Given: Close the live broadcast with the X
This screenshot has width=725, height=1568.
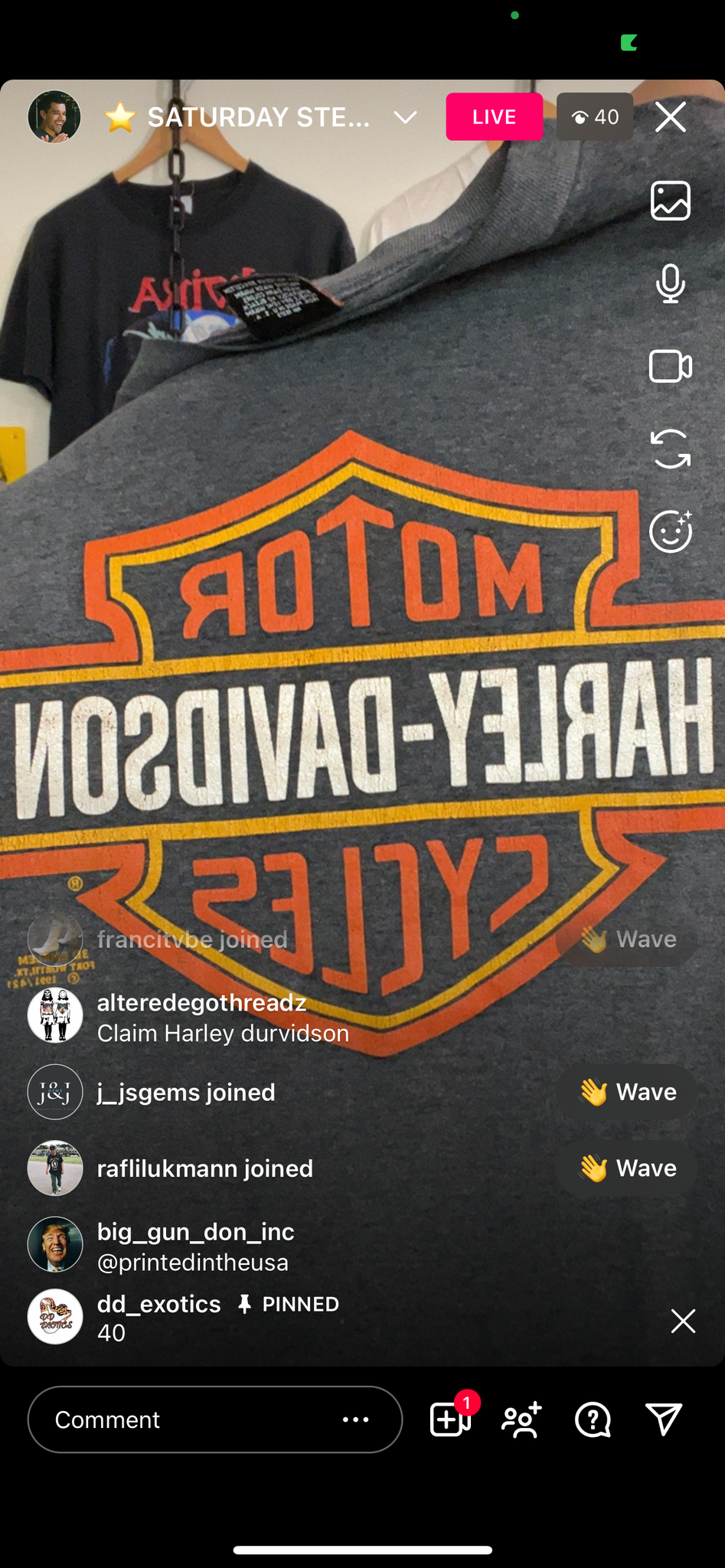Looking at the screenshot, I should (671, 117).
